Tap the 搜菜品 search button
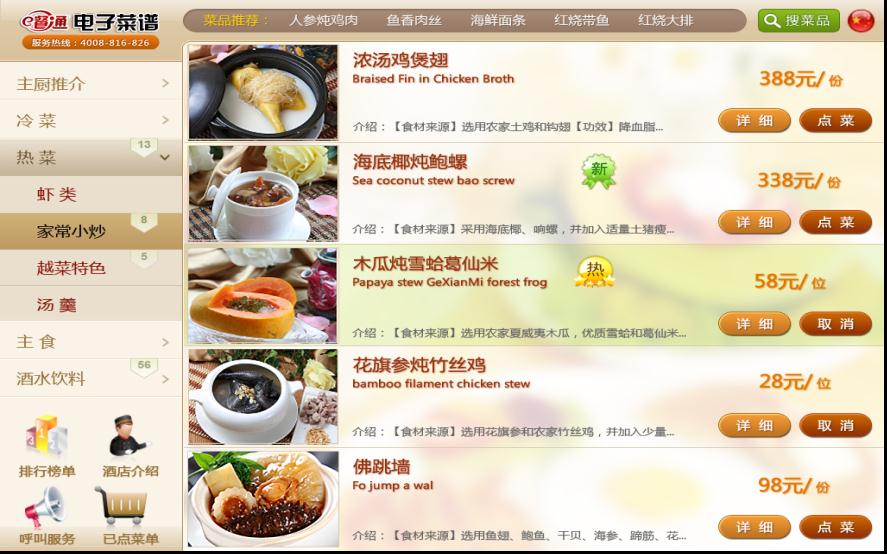Viewport: 887px width, 554px height. pyautogui.click(x=798, y=20)
